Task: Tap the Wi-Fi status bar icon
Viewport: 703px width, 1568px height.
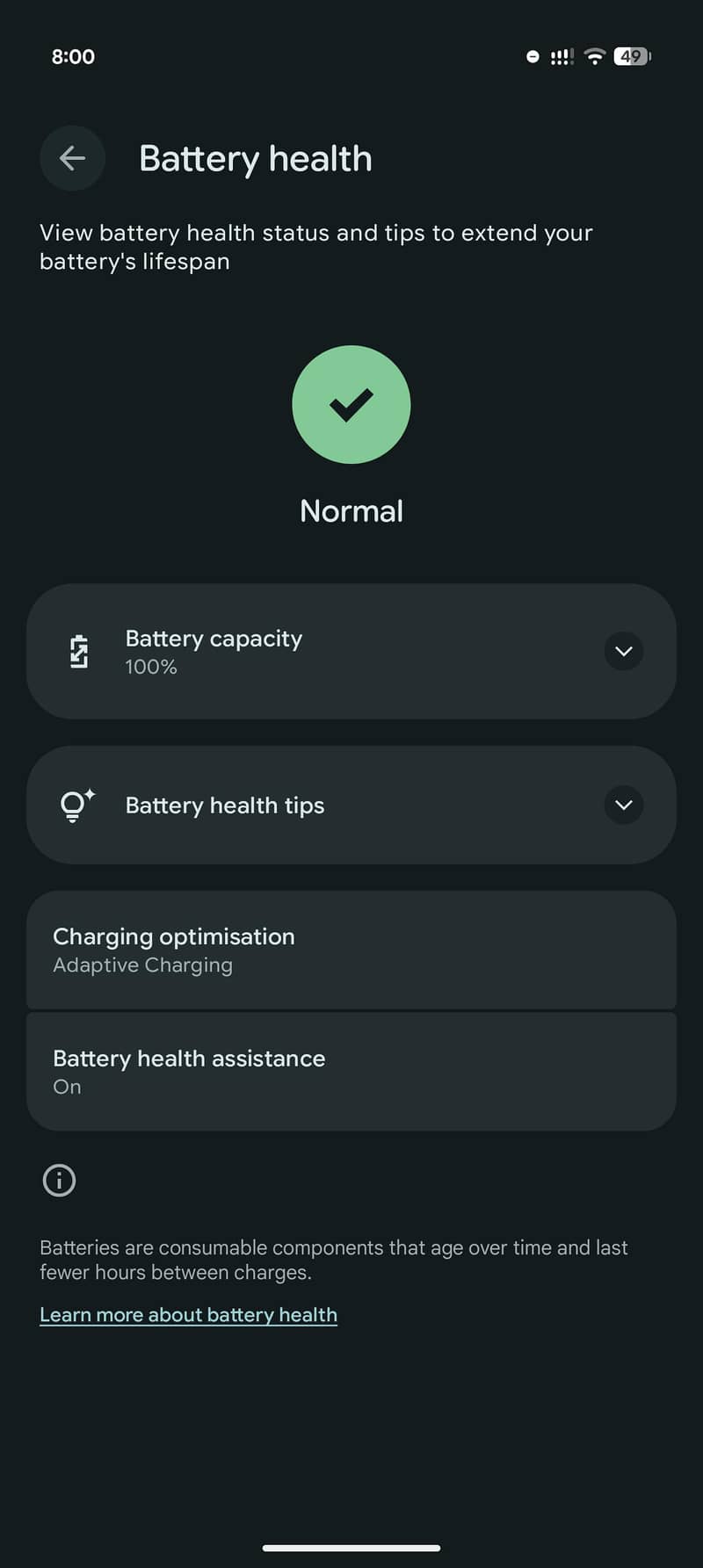Action: tap(594, 56)
